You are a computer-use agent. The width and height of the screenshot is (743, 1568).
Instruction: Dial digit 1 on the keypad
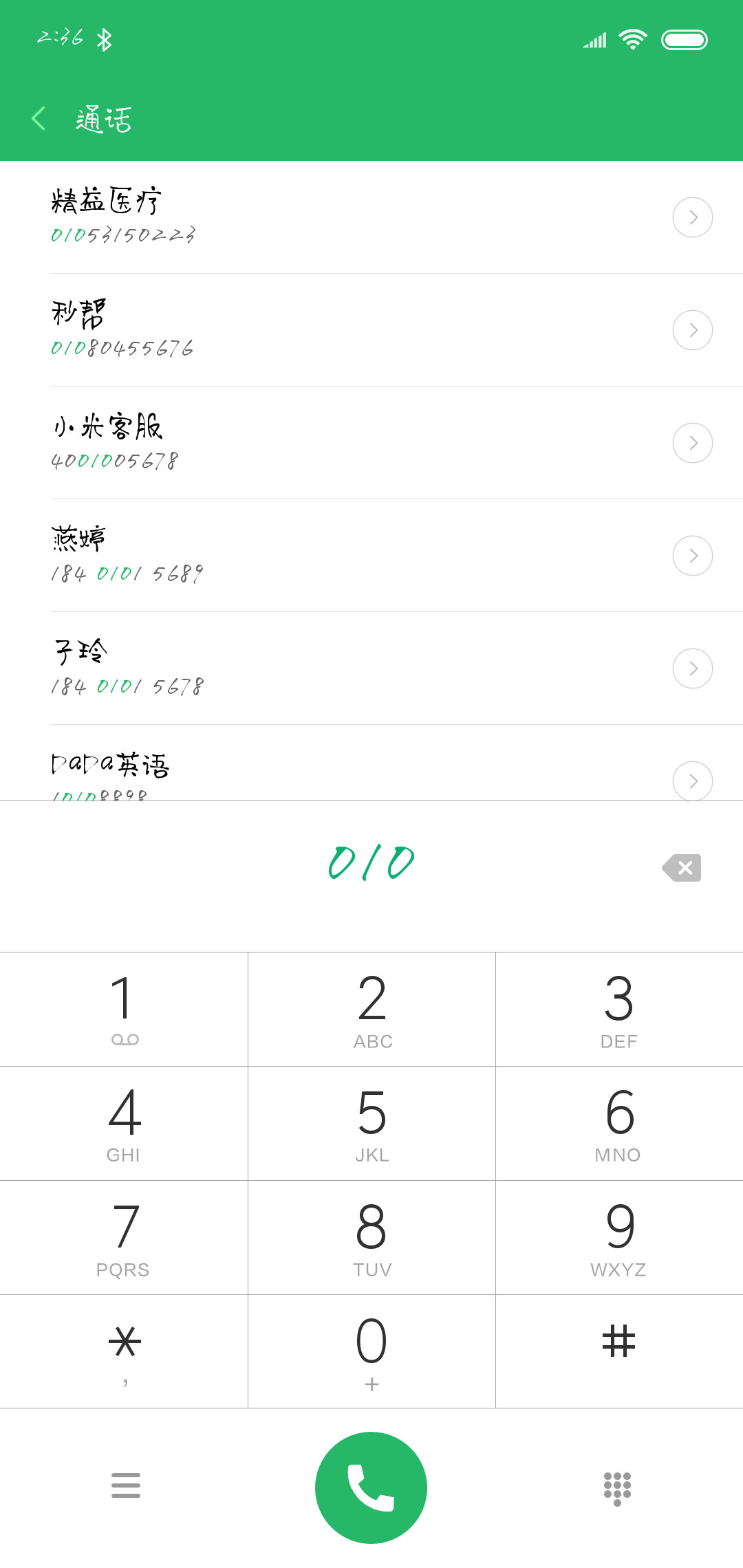point(124,1009)
